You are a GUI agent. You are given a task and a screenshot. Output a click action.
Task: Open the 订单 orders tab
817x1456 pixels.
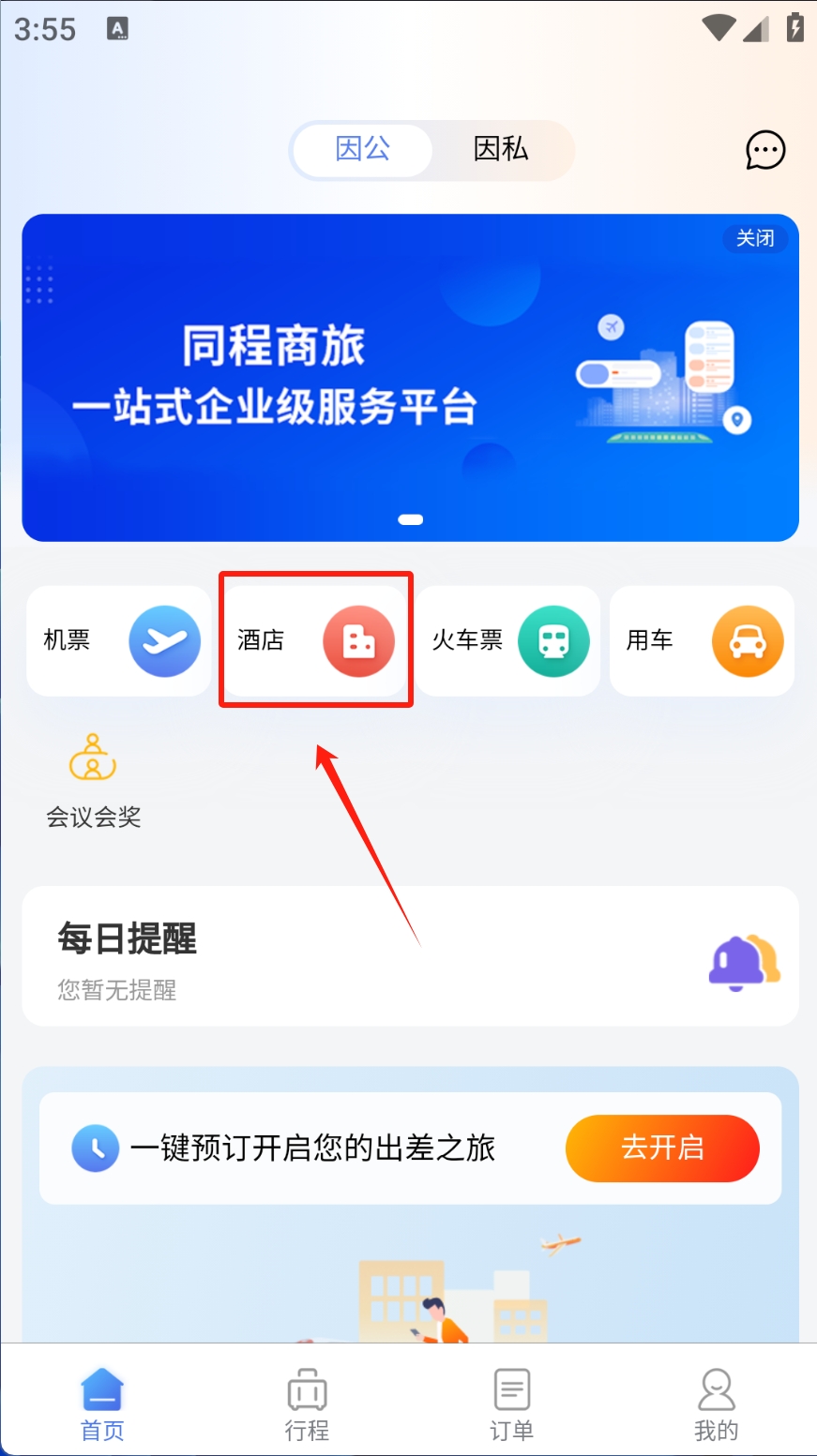511,1403
